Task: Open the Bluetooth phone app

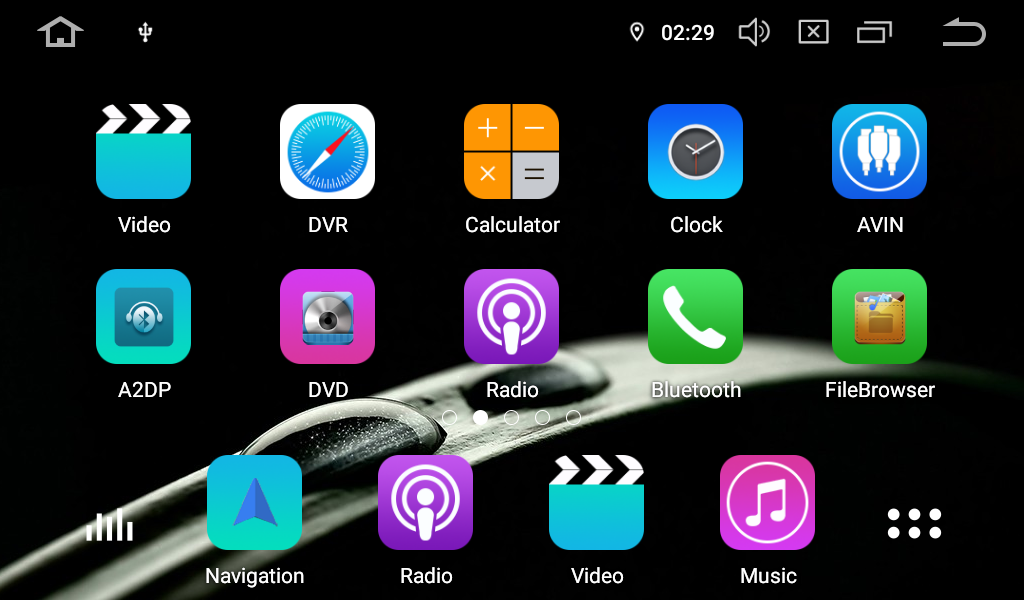Action: [695, 317]
